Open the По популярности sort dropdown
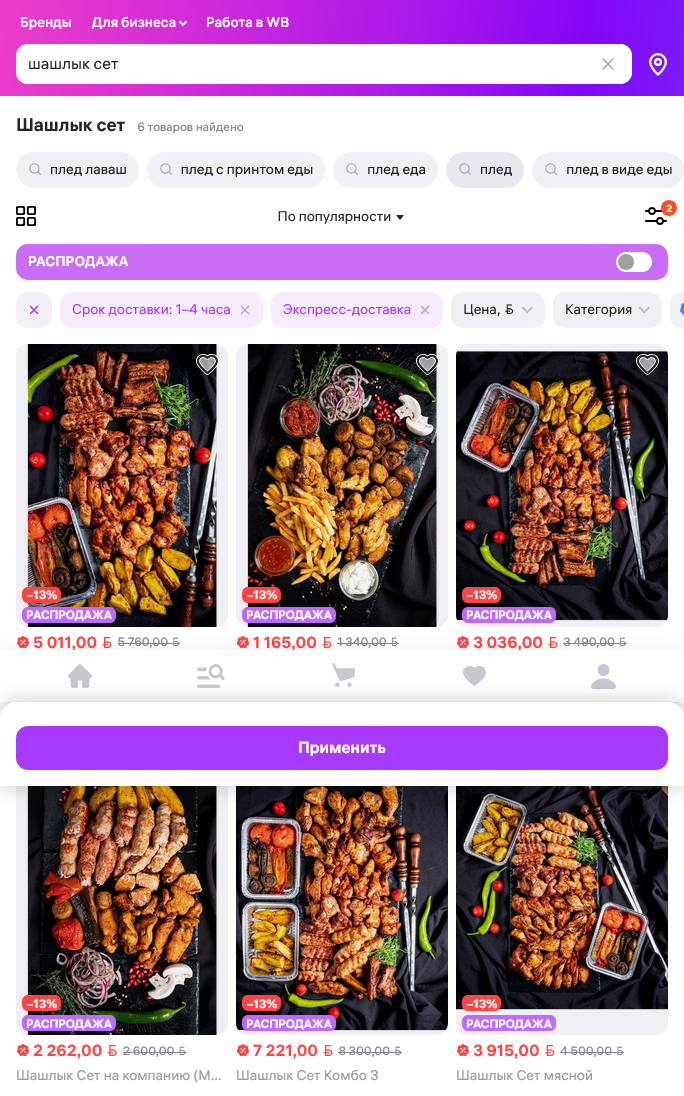This screenshot has height=1096, width=684. (x=340, y=216)
